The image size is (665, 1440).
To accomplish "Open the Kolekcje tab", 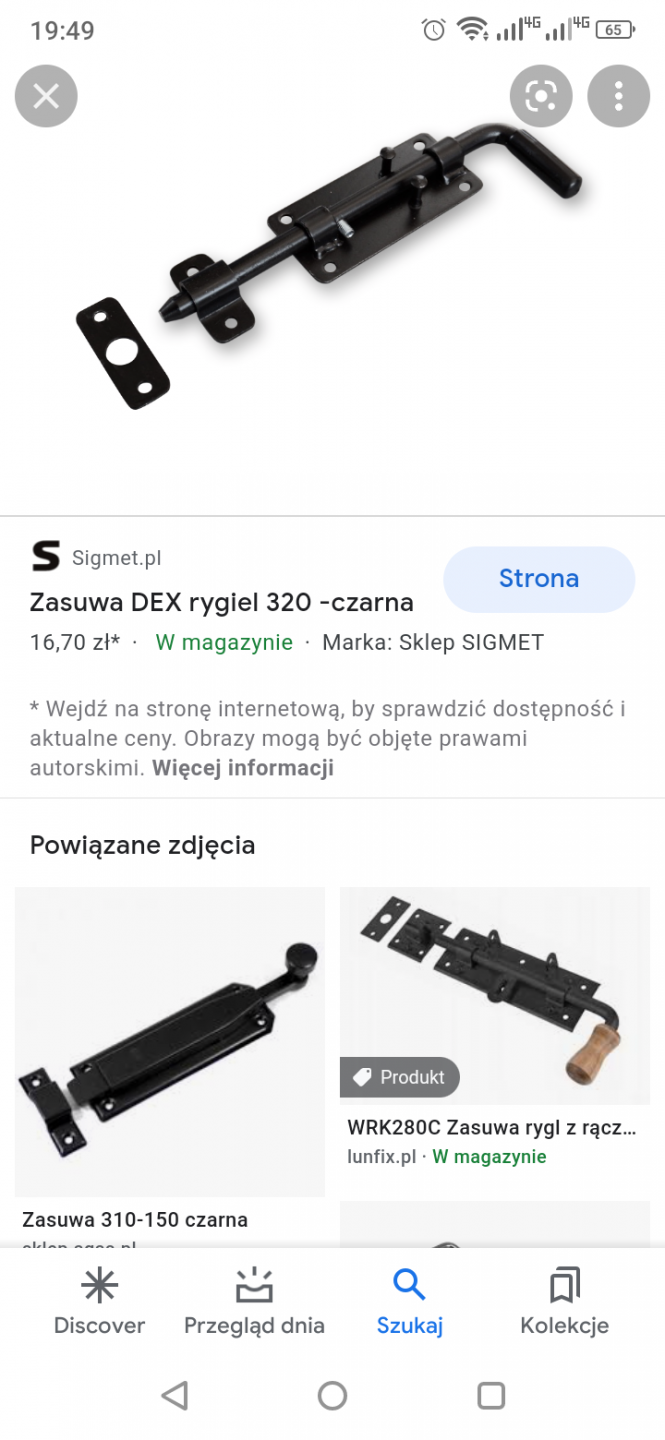I will 564,1301.
